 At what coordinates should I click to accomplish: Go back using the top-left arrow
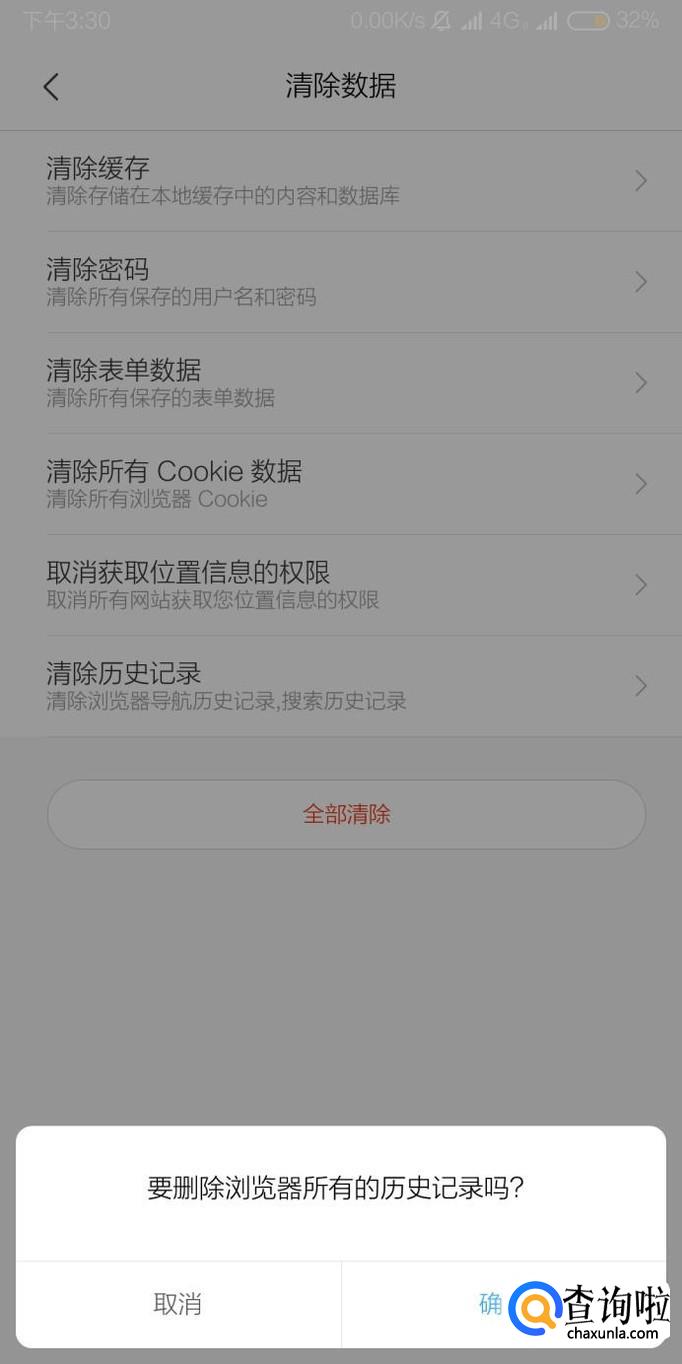51,87
